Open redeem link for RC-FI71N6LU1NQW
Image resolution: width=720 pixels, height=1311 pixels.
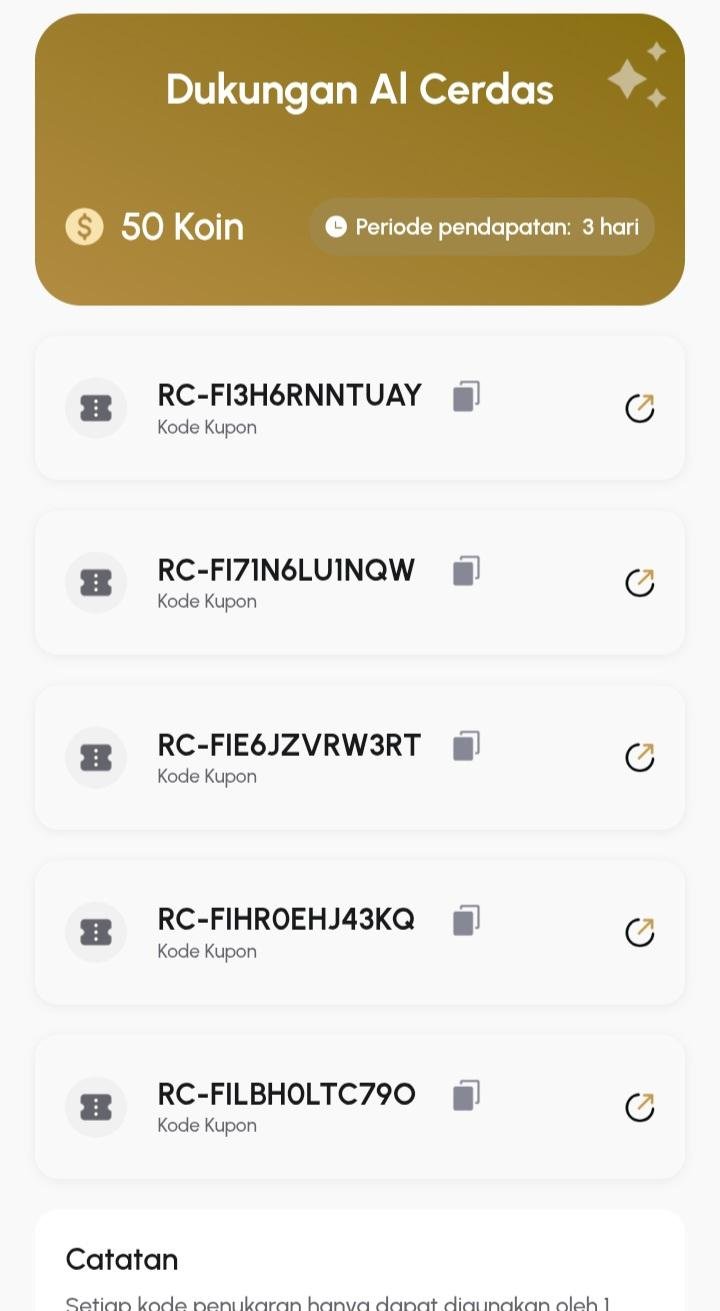640,582
